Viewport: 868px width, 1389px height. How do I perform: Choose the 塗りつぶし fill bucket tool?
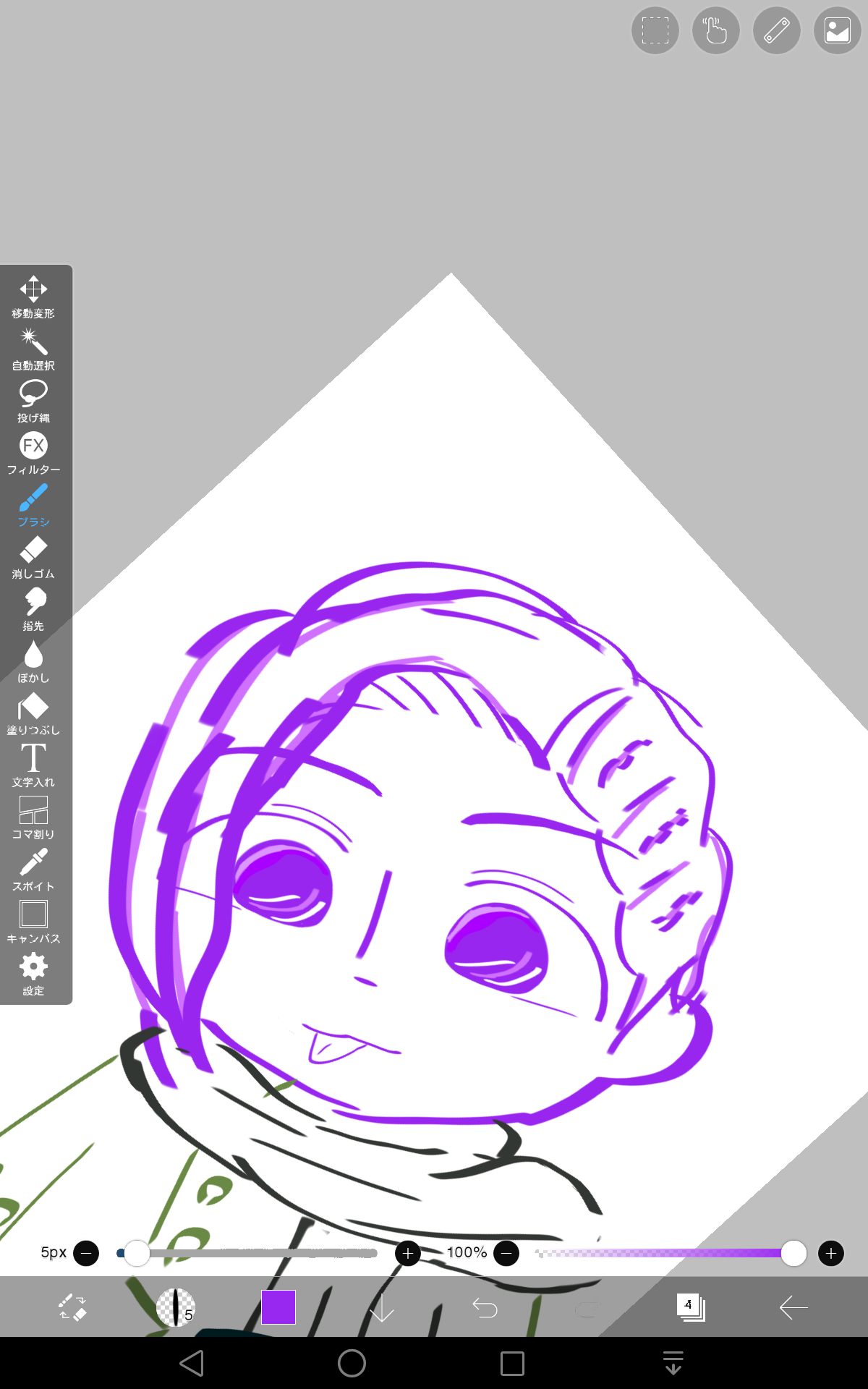[x=33, y=713]
